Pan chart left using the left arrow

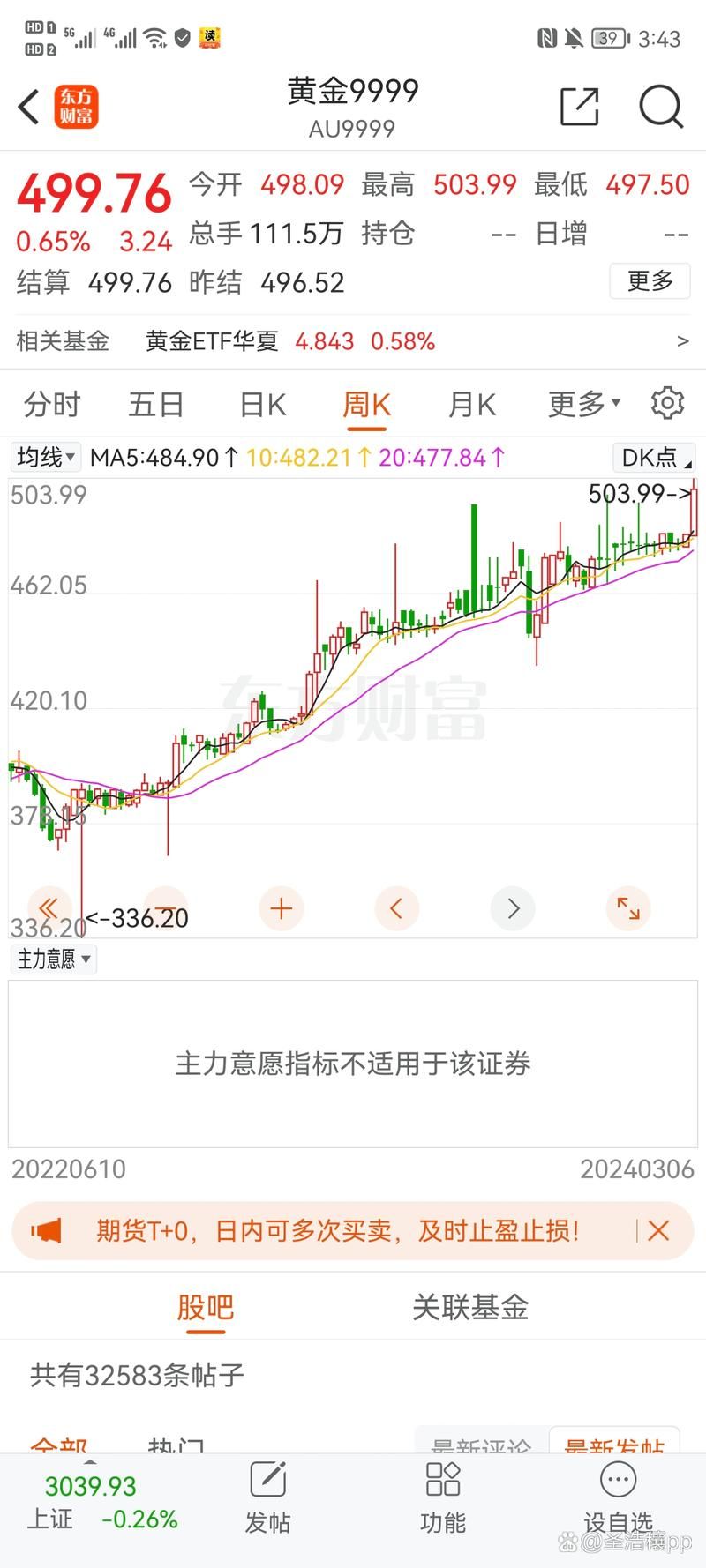397,907
